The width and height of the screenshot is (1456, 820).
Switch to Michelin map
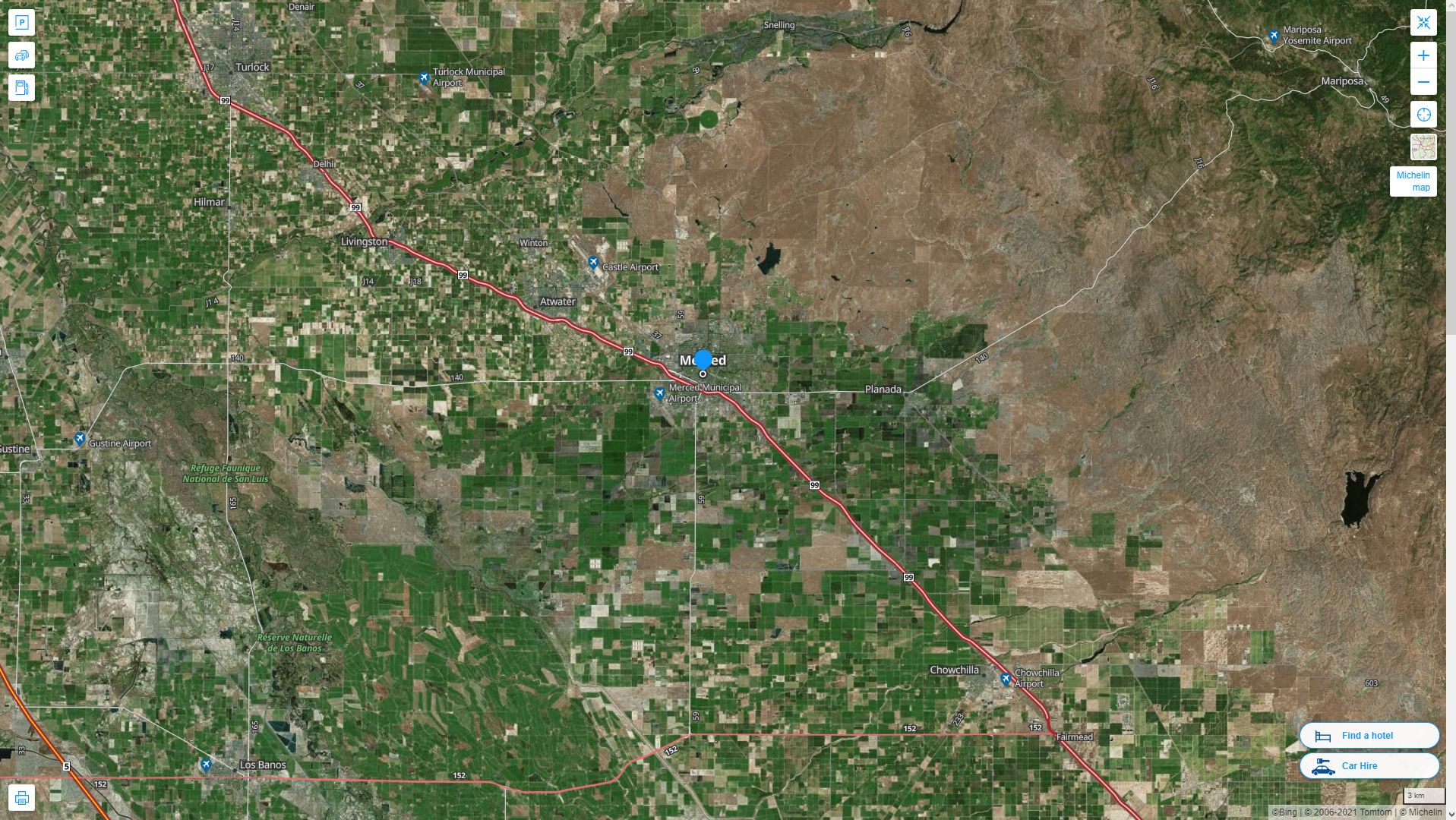(1413, 181)
